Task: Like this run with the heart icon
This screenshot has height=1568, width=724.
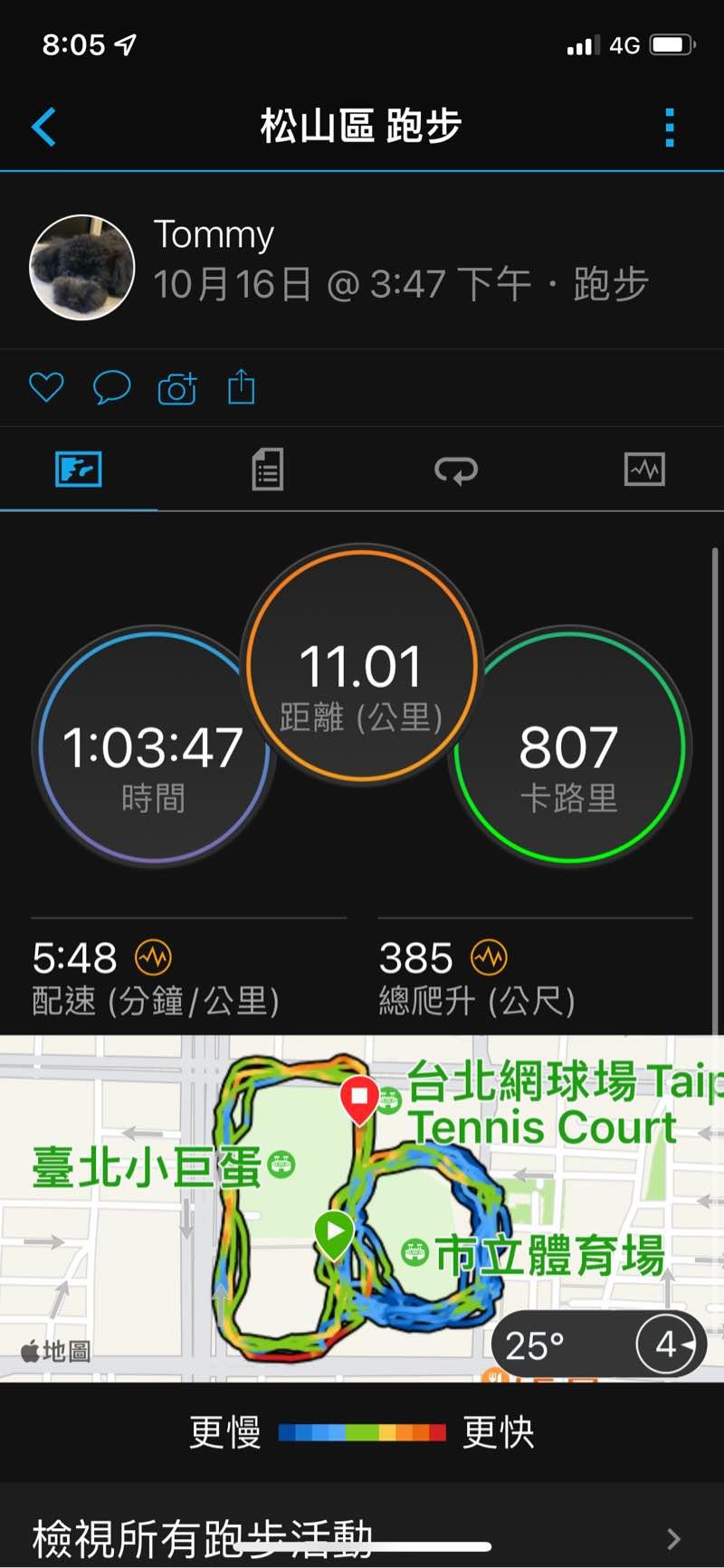Action: [x=46, y=387]
